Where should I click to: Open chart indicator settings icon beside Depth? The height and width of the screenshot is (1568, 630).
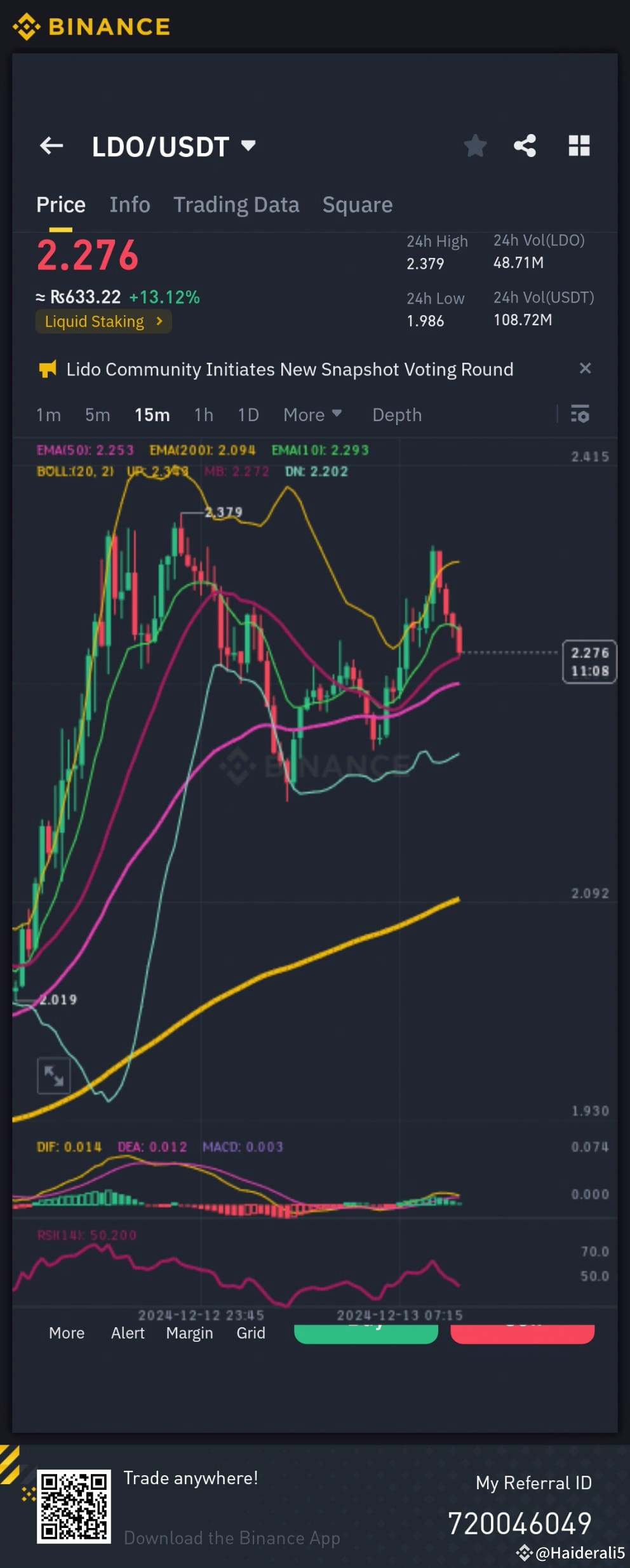point(579,414)
